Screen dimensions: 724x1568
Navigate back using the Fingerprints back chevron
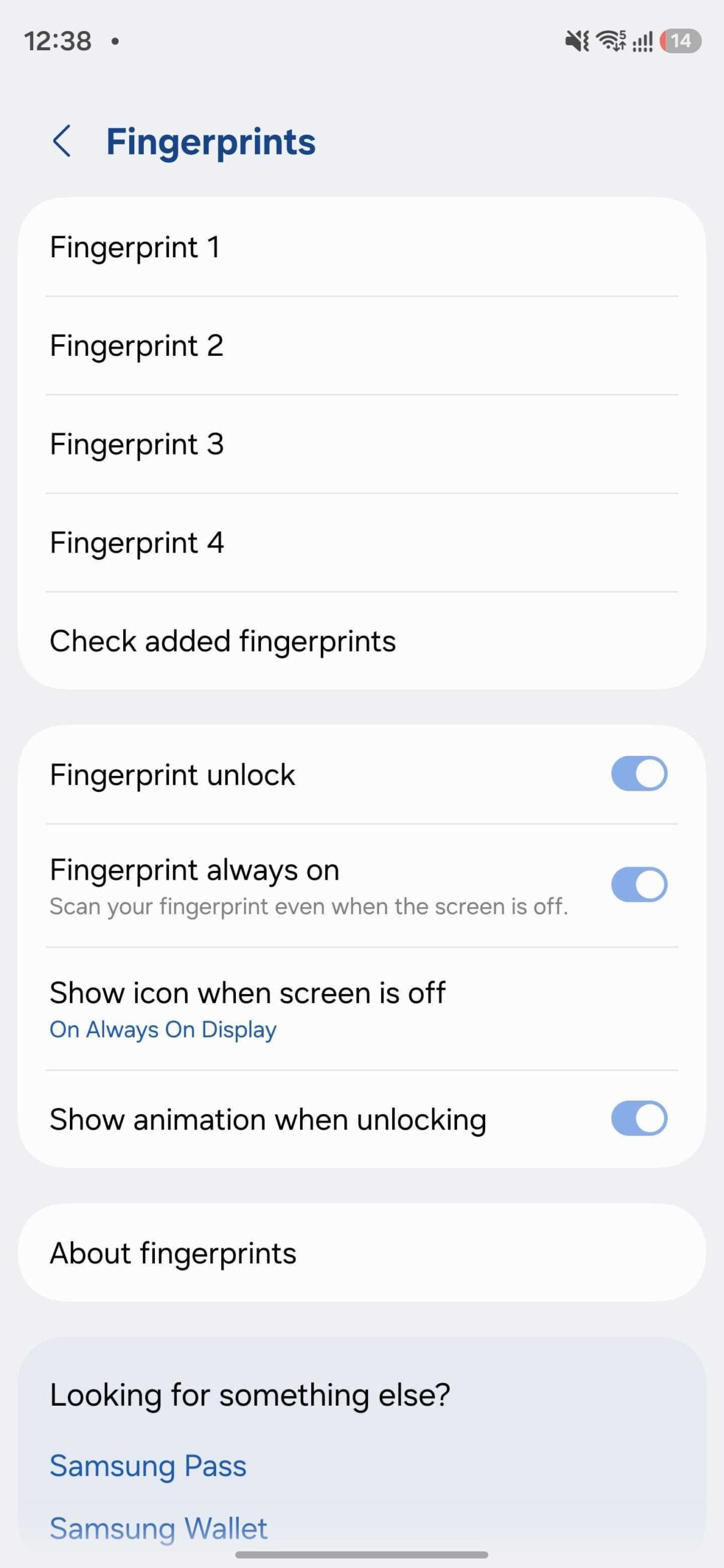click(x=64, y=141)
